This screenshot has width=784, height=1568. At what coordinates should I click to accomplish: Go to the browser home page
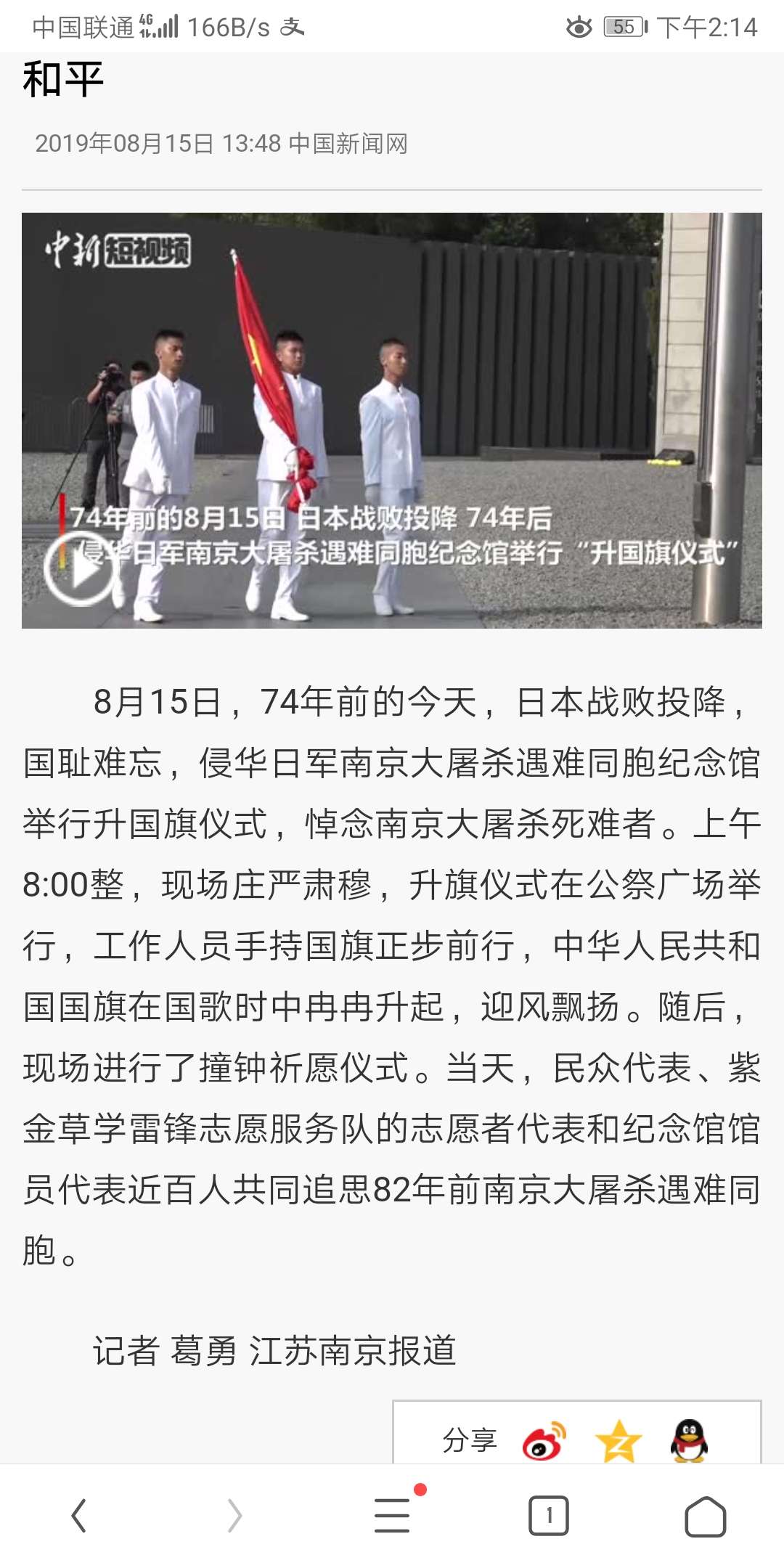tap(706, 1516)
